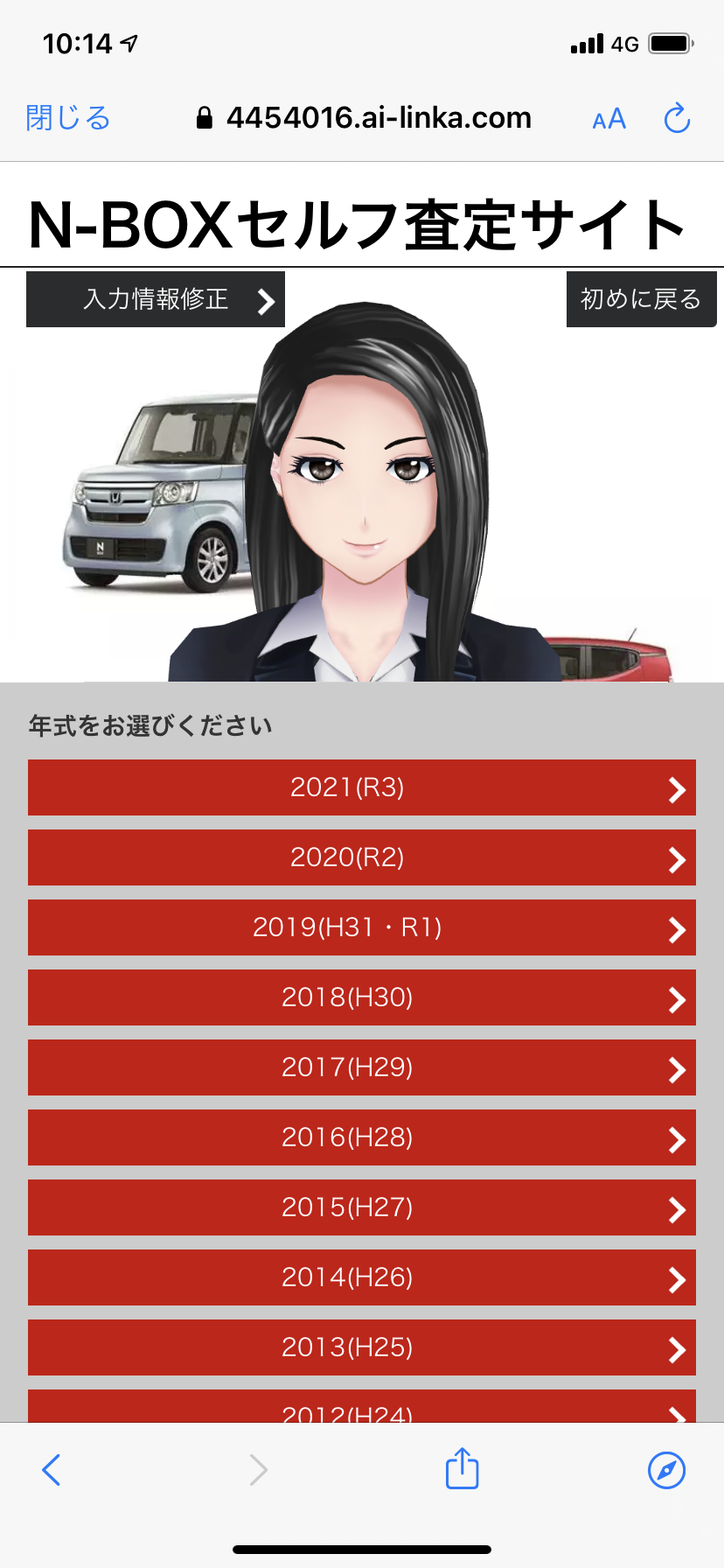
Task: Choose 2014(H26) model year
Action: click(362, 1277)
